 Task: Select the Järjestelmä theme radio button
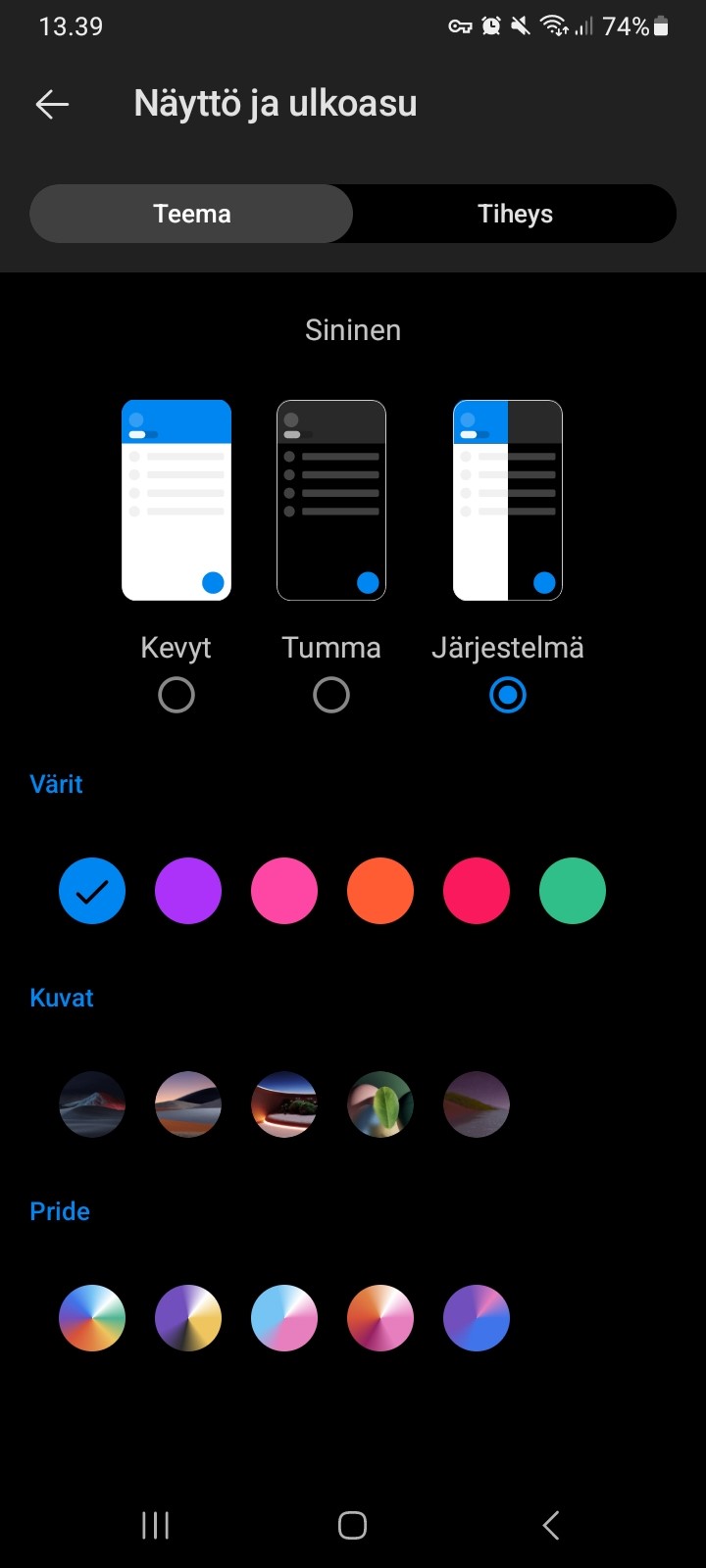pyautogui.click(x=508, y=696)
